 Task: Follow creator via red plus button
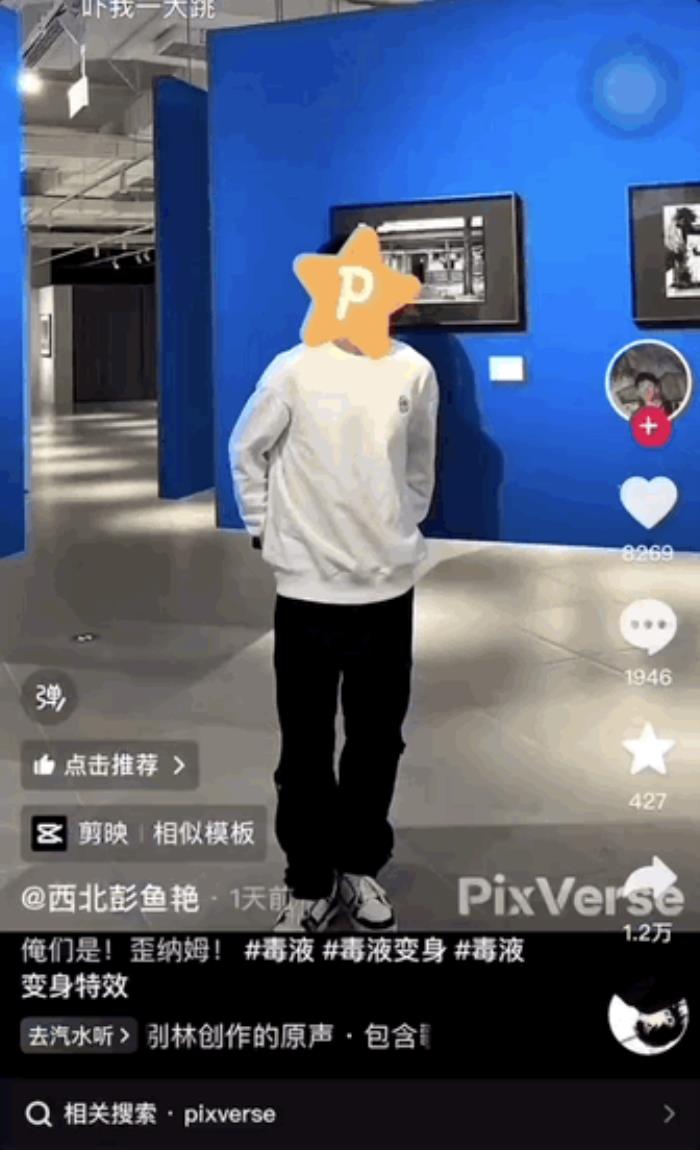coord(649,426)
